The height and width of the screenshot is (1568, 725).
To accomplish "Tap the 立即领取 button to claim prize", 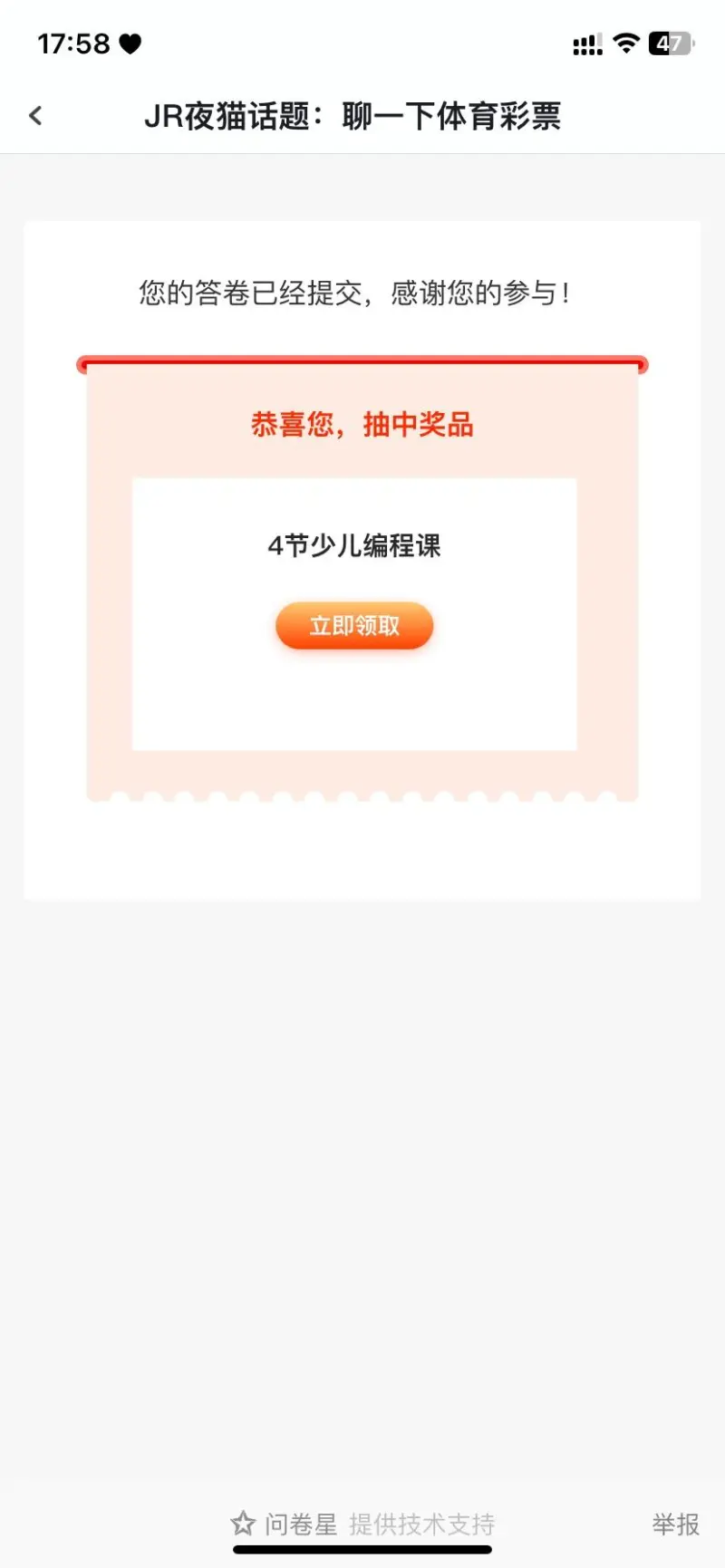I will coord(354,626).
